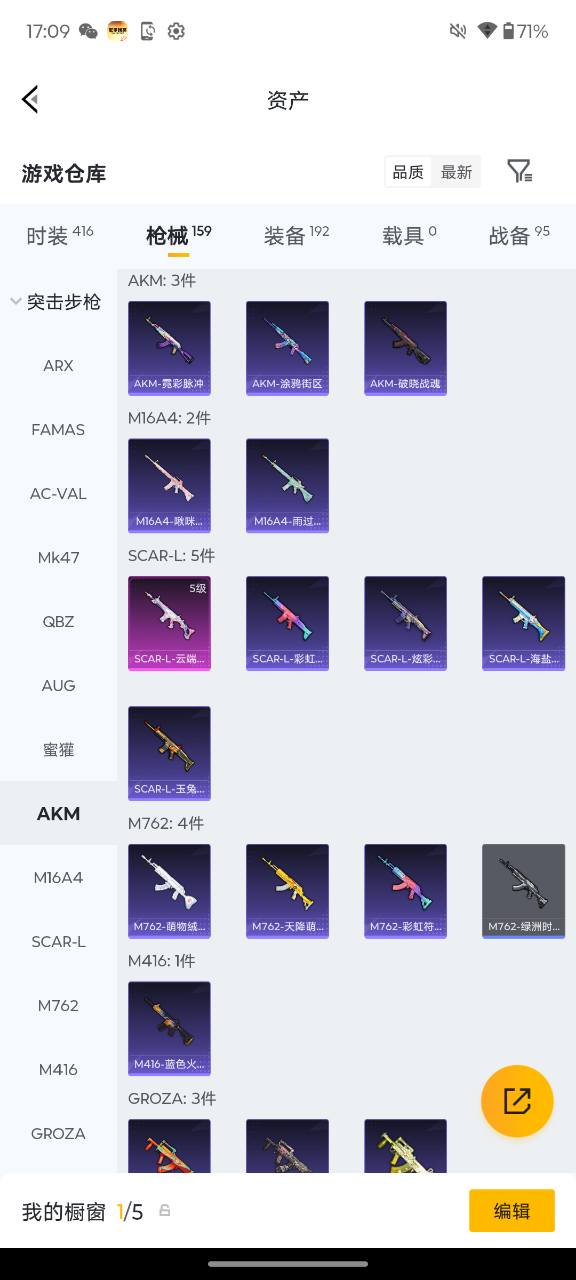Switch to the 时装 tab

[x=59, y=235]
